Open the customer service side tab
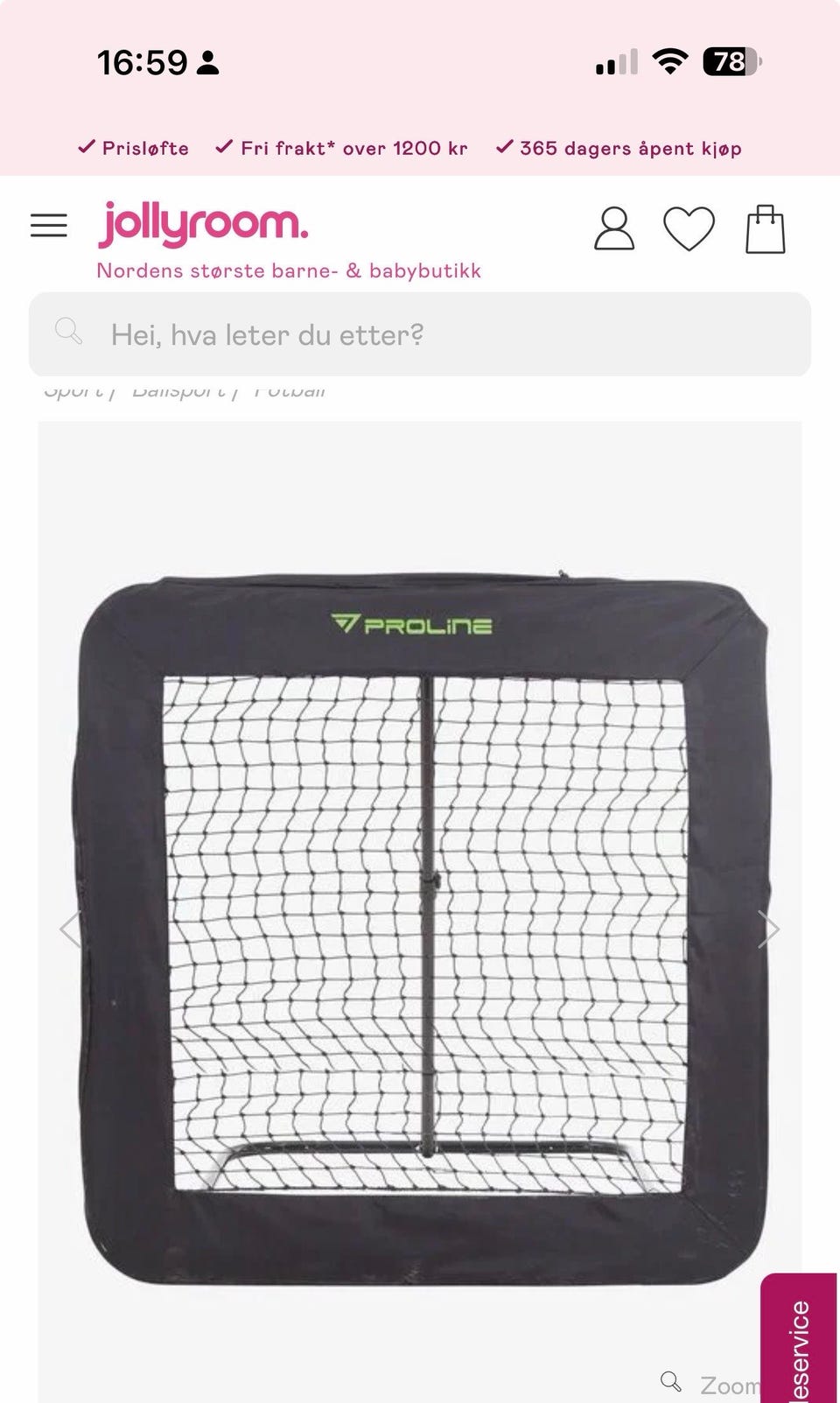Viewport: 840px width, 1403px height. click(800, 1339)
